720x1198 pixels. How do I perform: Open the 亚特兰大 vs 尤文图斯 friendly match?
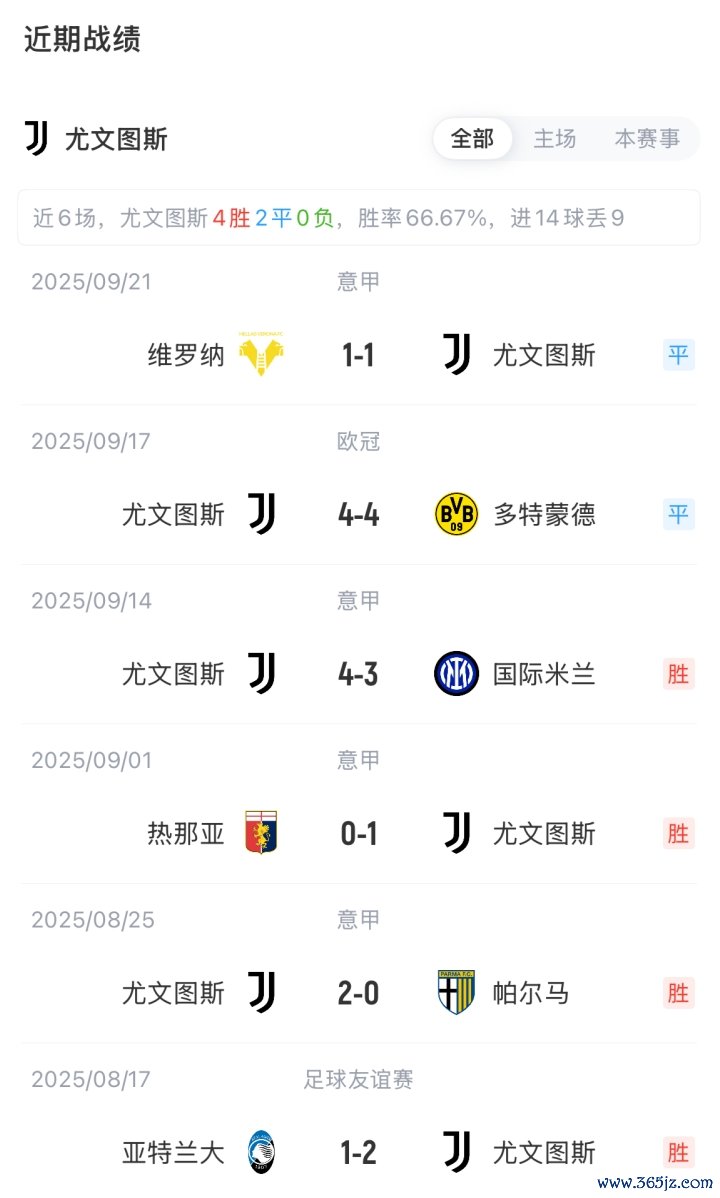pyautogui.click(x=358, y=1153)
